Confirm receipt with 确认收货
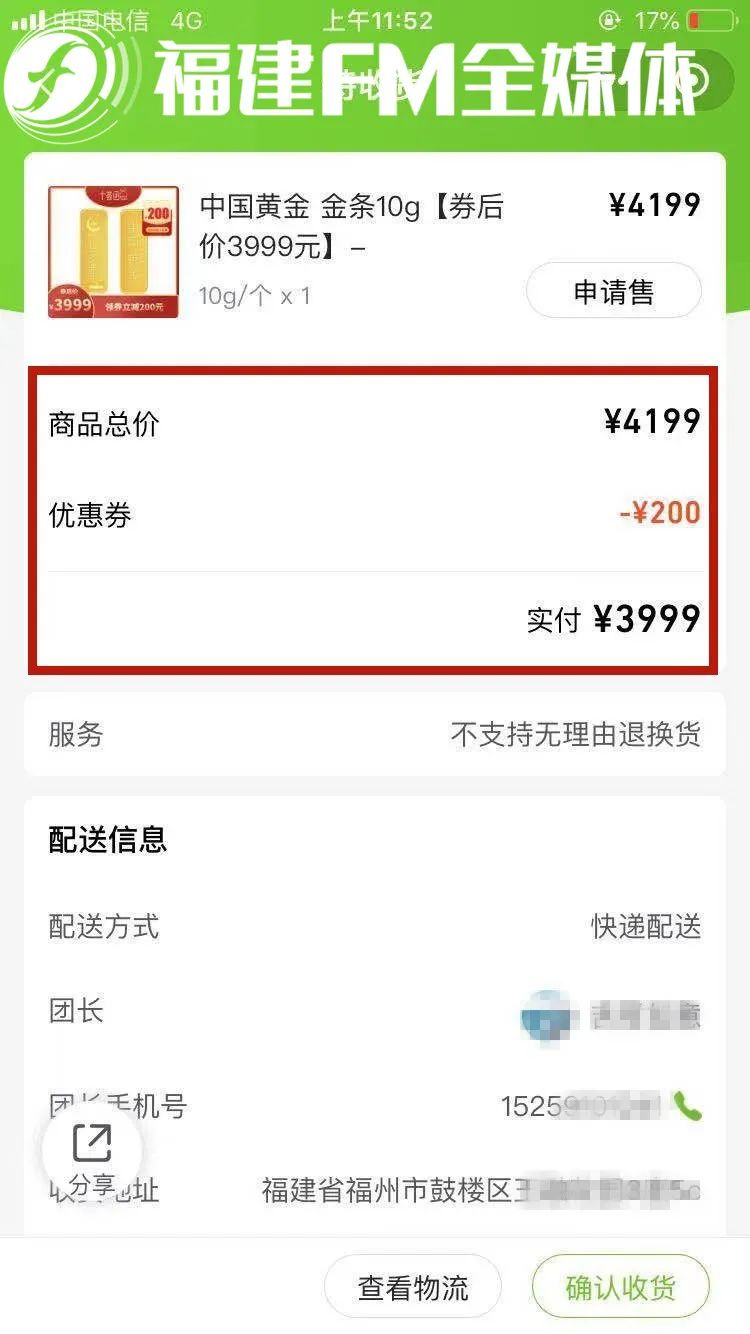This screenshot has height=1334, width=750. [x=620, y=1288]
